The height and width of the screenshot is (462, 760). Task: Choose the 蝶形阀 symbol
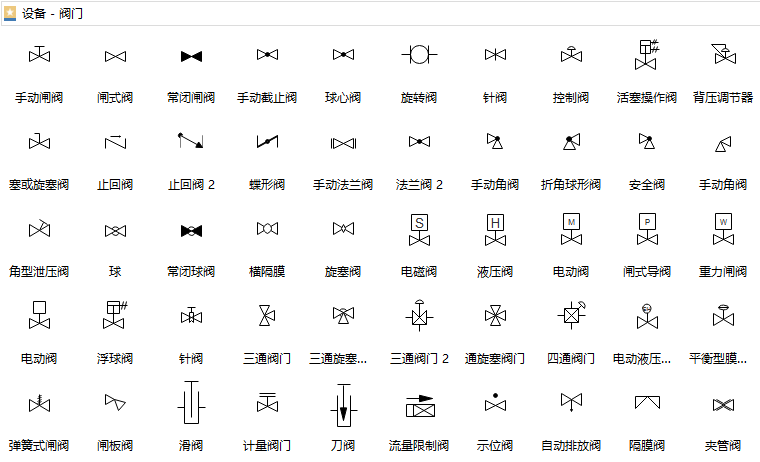pos(267,142)
